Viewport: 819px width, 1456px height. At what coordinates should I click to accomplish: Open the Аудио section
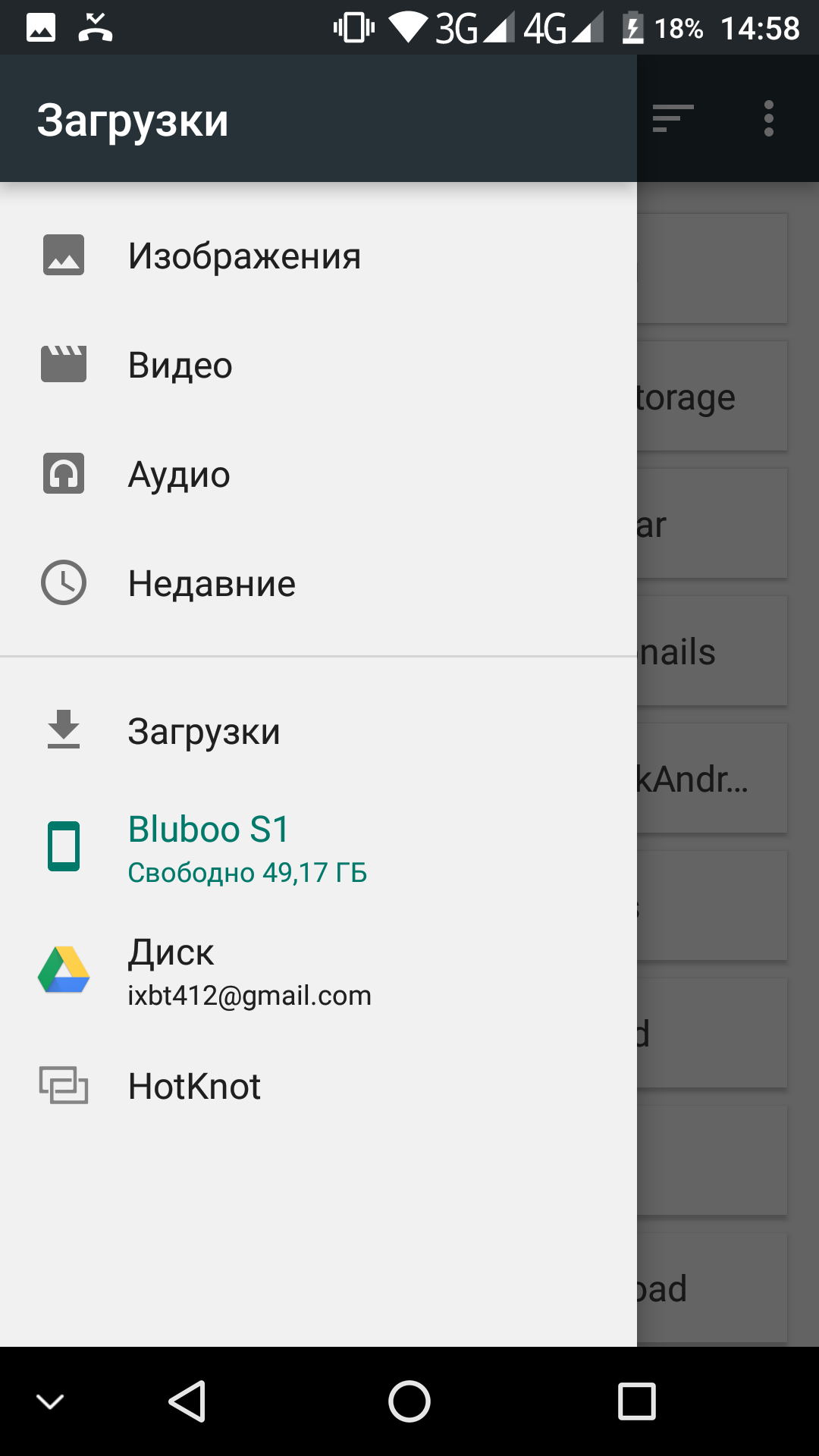tap(179, 474)
